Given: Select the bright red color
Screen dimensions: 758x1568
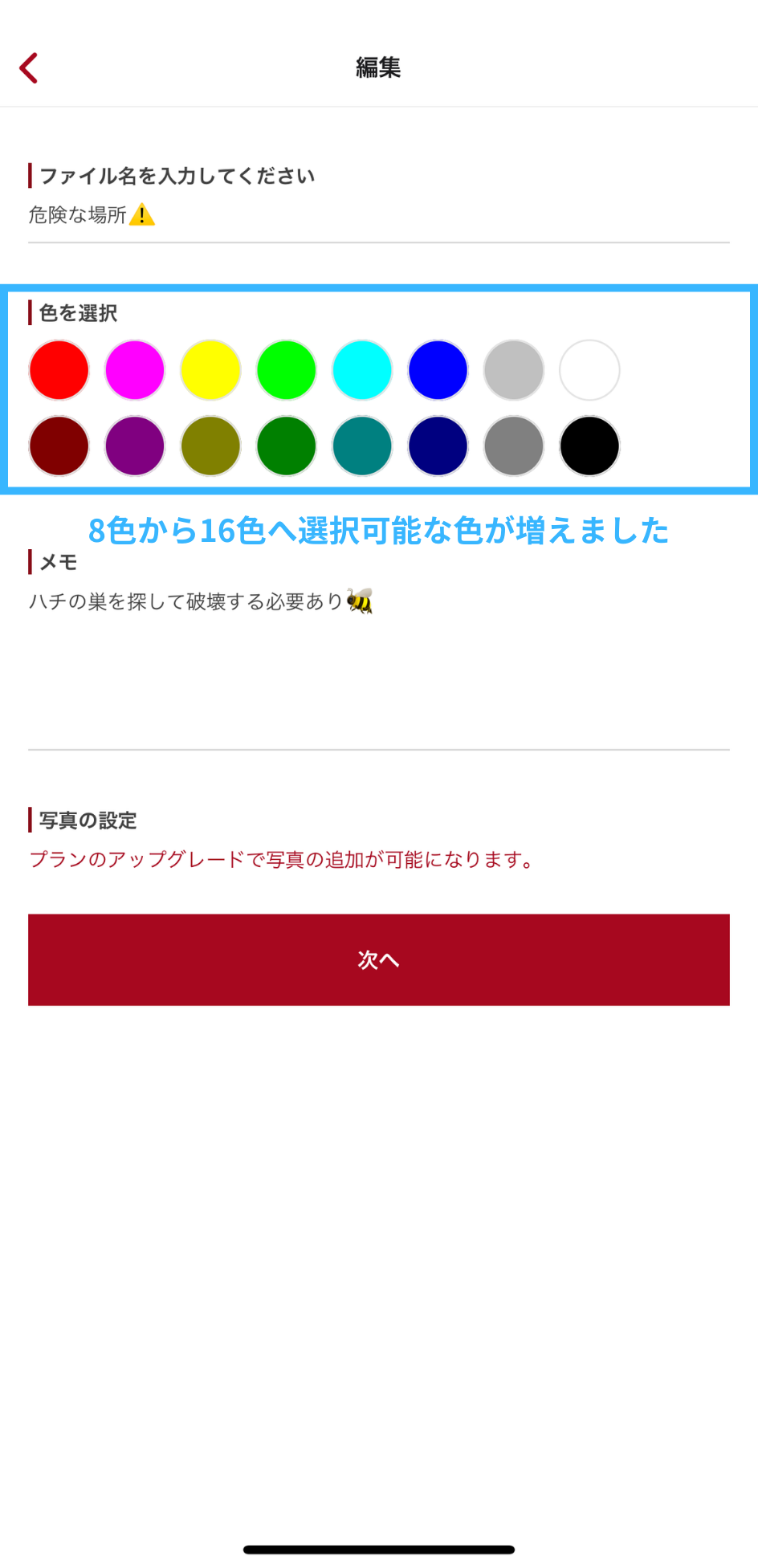Looking at the screenshot, I should click(59, 370).
